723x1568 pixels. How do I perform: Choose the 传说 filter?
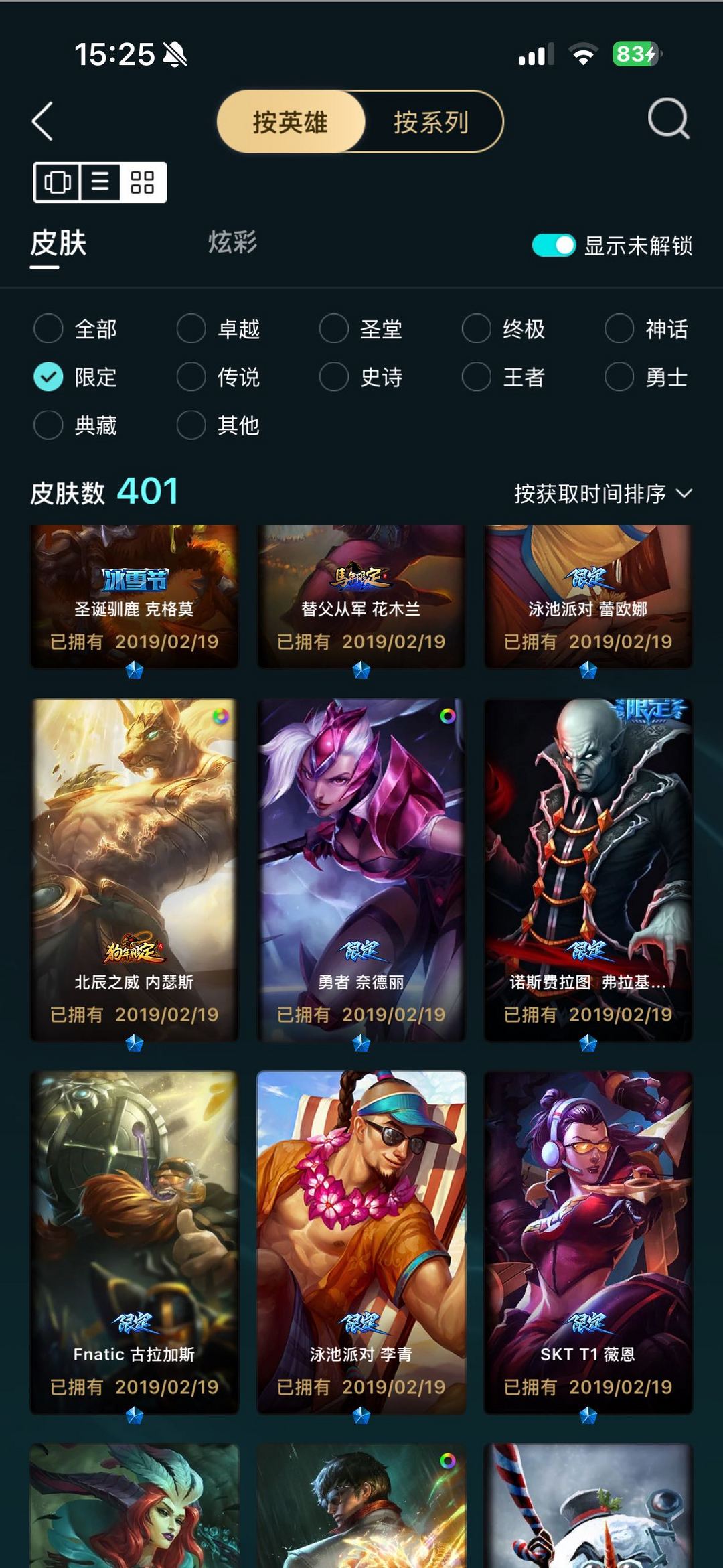pos(218,377)
